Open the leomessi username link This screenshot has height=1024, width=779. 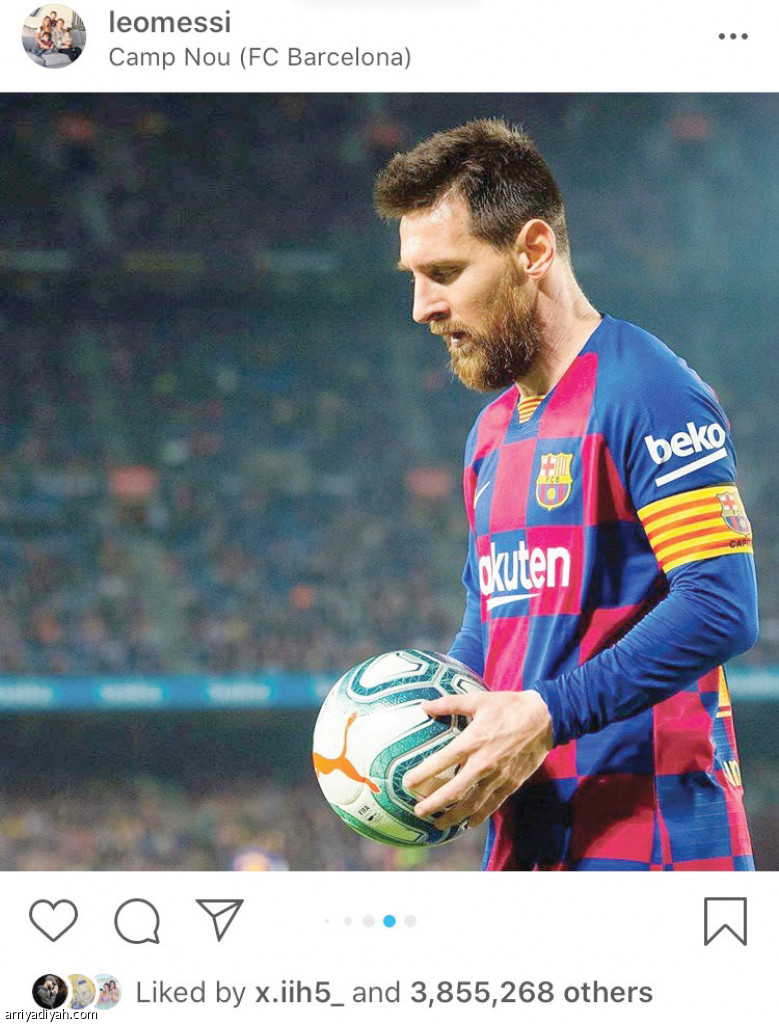click(169, 21)
